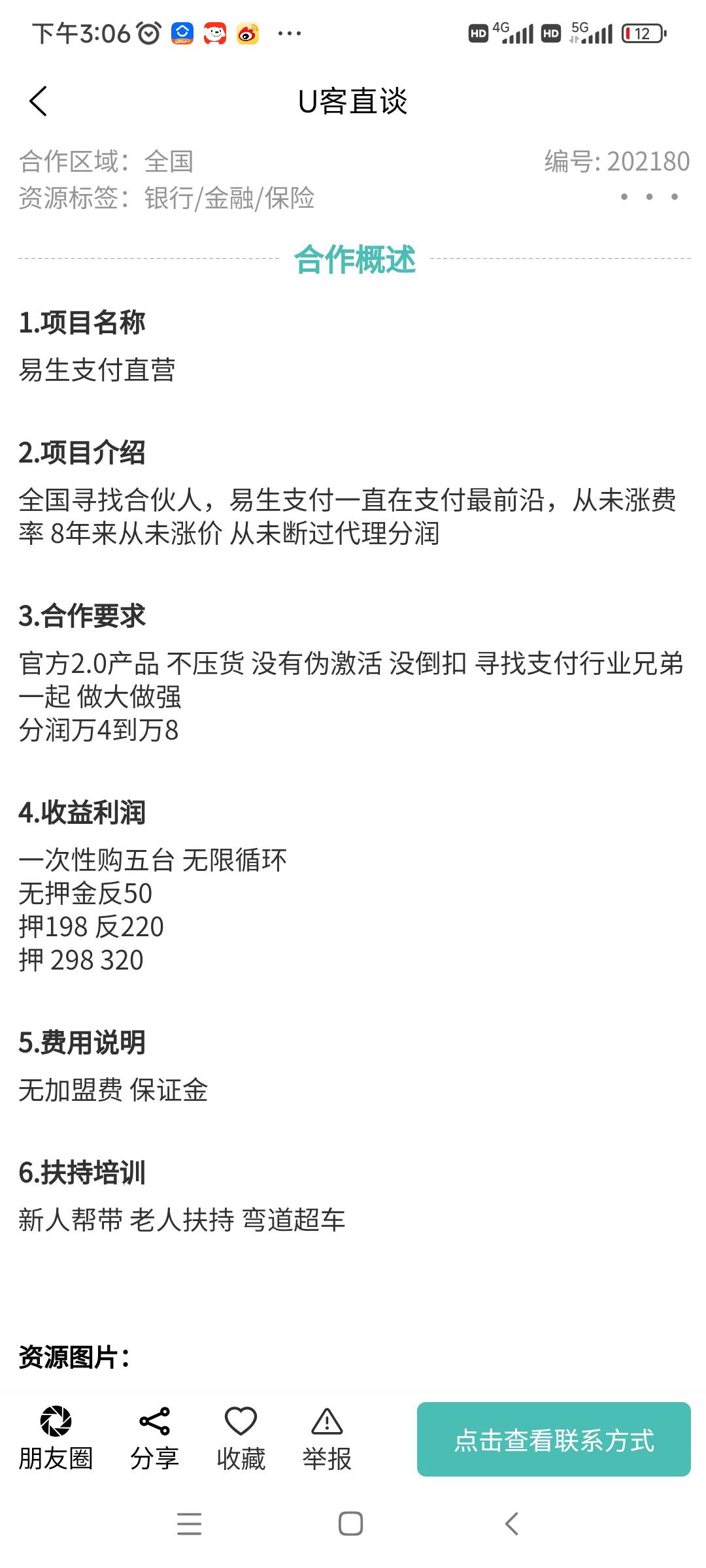
Task: Open system recent apps menu
Action: 190,1524
